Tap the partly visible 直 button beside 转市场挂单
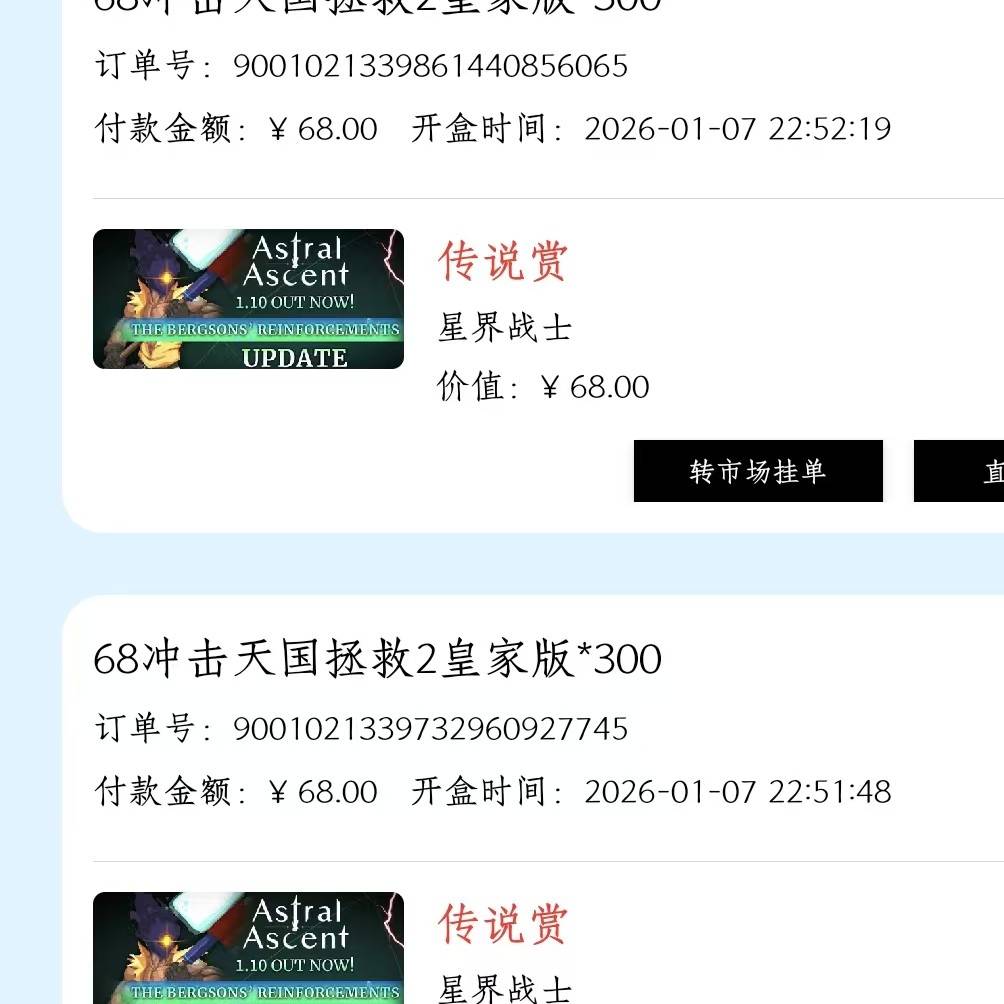The width and height of the screenshot is (1004, 1004). [x=960, y=471]
